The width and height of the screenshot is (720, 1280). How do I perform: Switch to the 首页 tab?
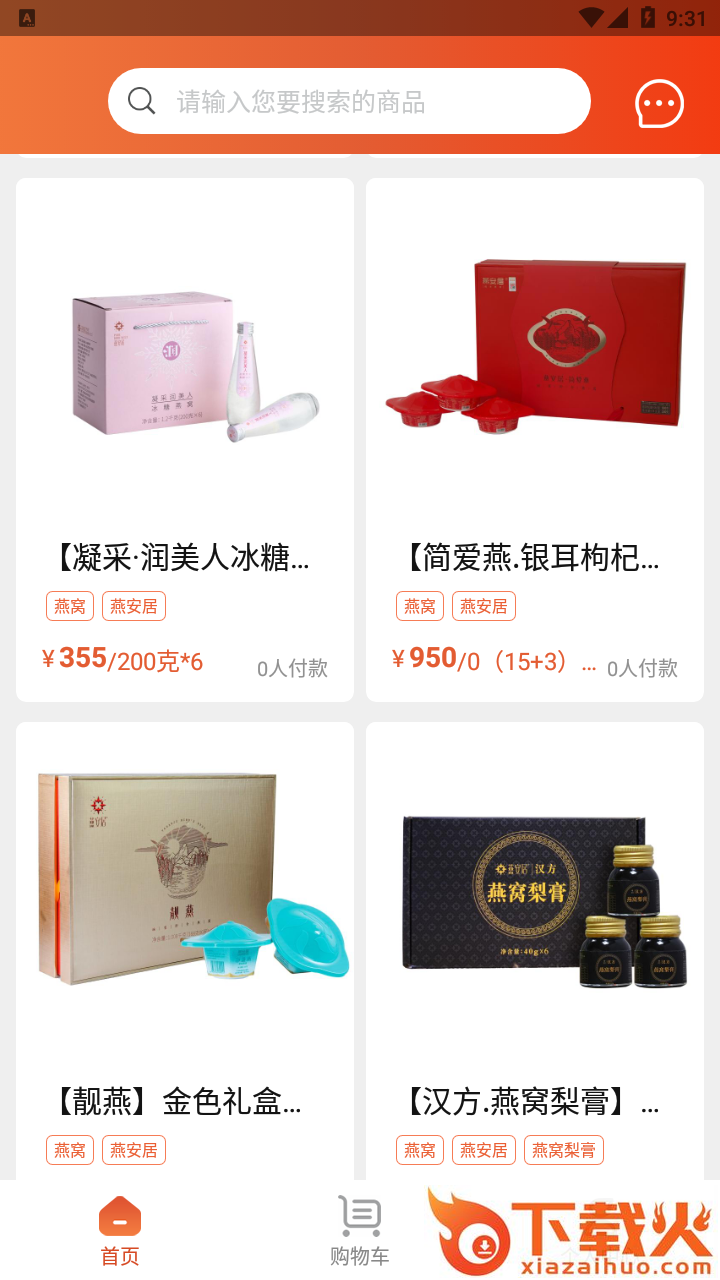pyautogui.click(x=120, y=1231)
